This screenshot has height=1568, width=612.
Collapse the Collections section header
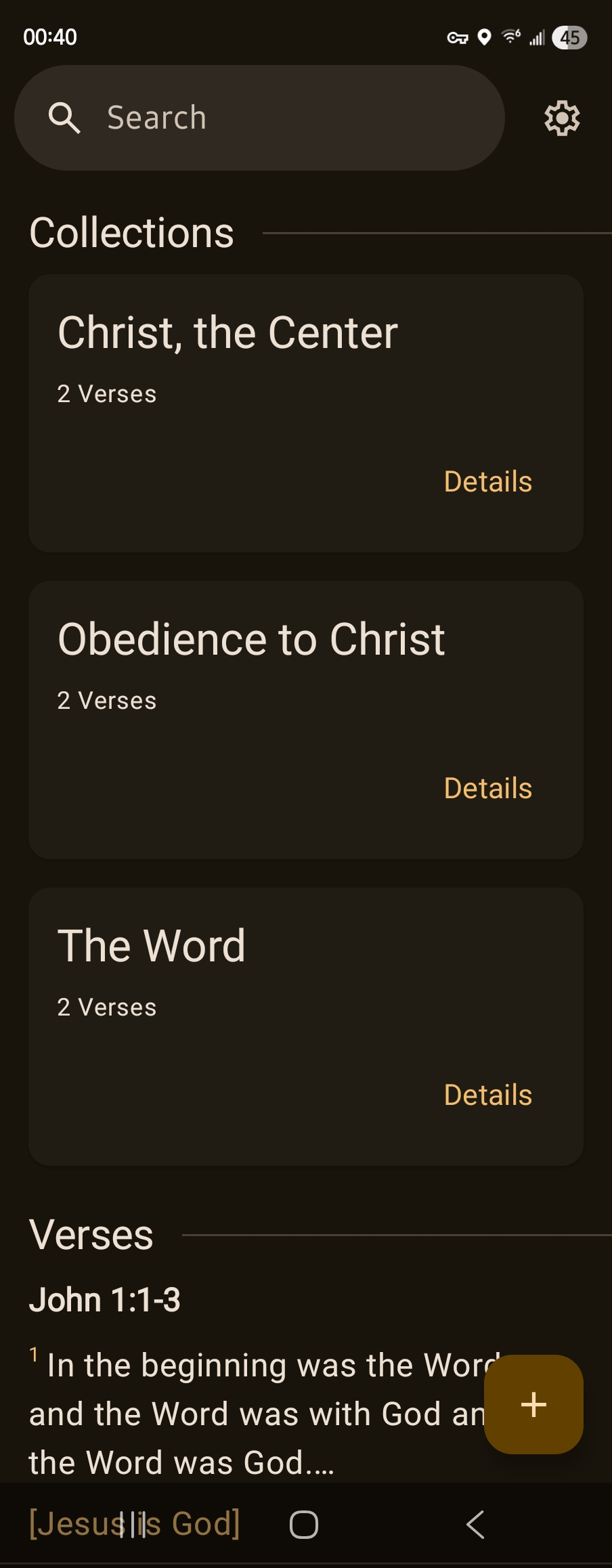point(132,232)
